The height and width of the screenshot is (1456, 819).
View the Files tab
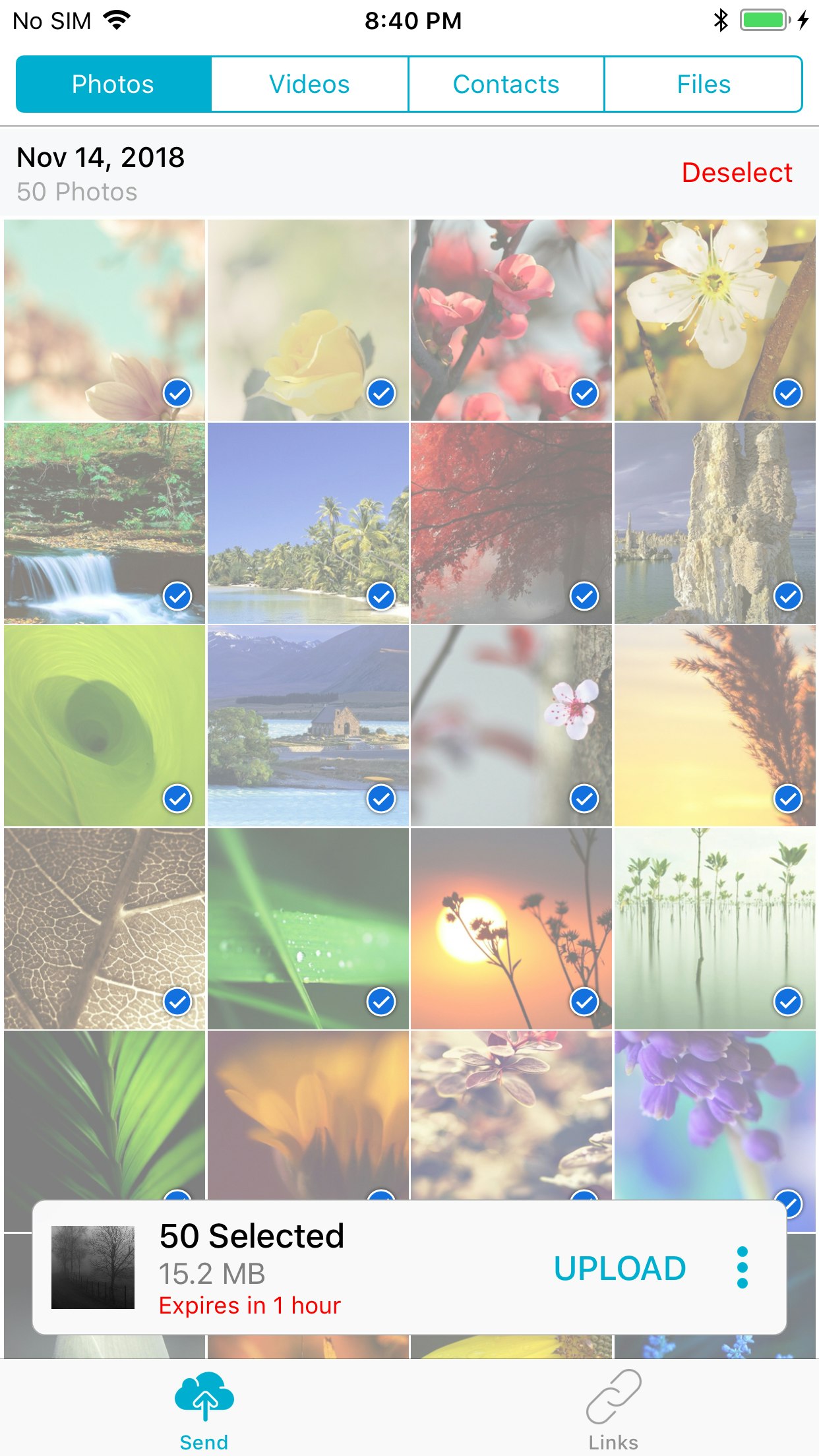703,83
